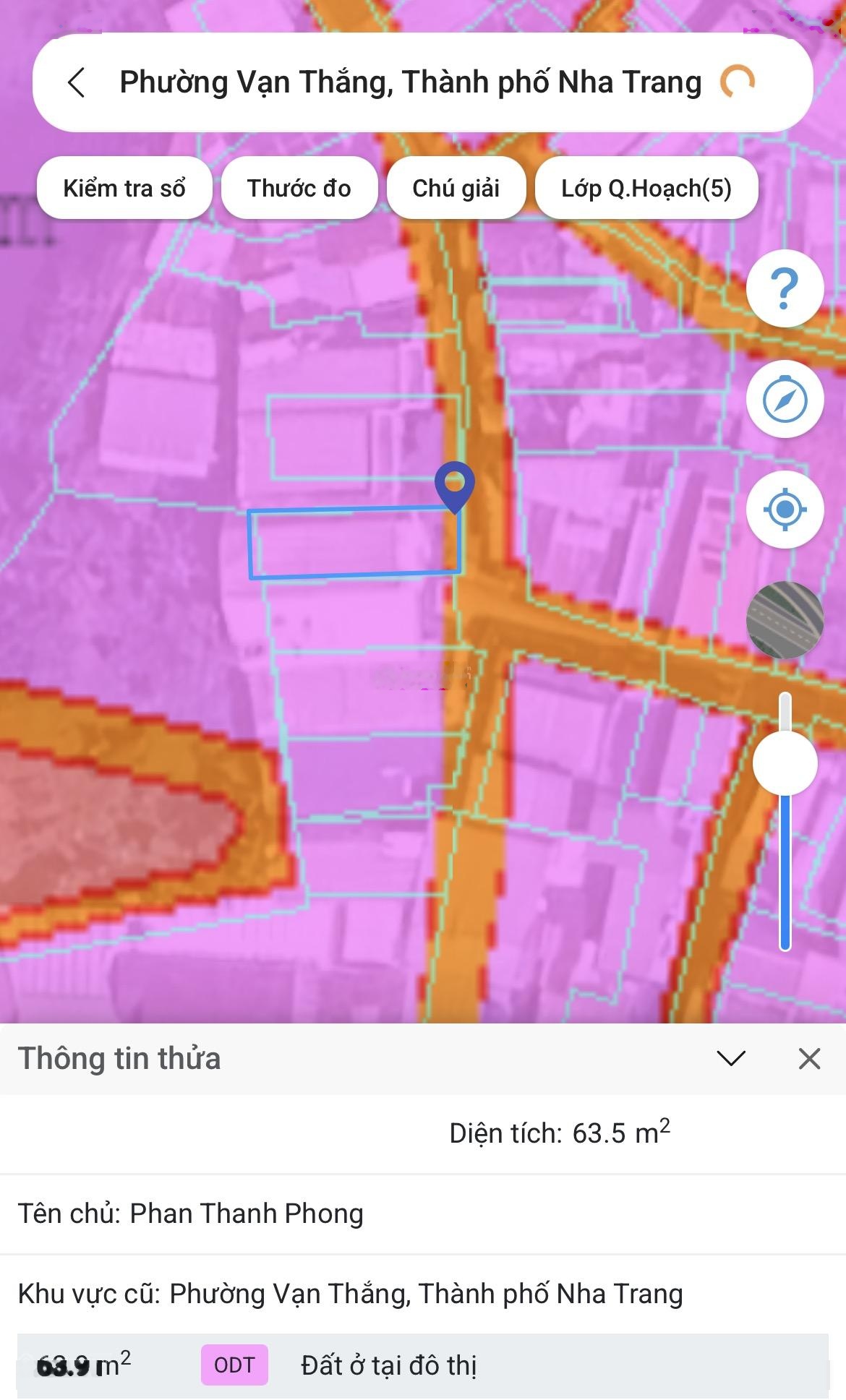Center map on my current location
Screen dimensions: 846x1400
pyautogui.click(x=785, y=510)
